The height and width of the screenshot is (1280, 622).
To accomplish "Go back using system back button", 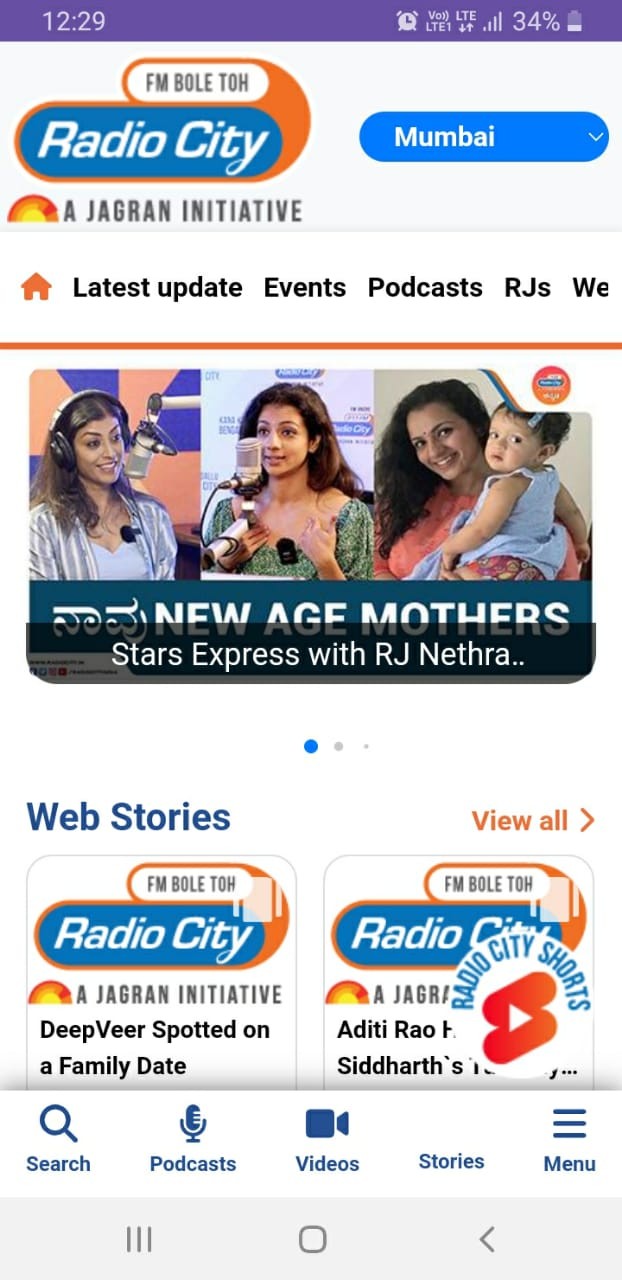I will coord(486,1240).
